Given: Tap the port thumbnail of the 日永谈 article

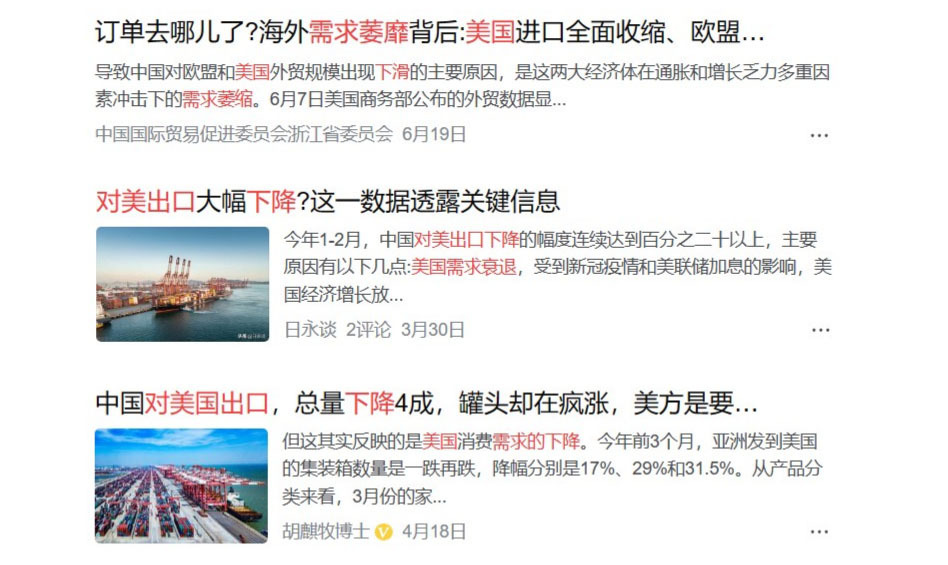Looking at the screenshot, I should pos(183,284).
